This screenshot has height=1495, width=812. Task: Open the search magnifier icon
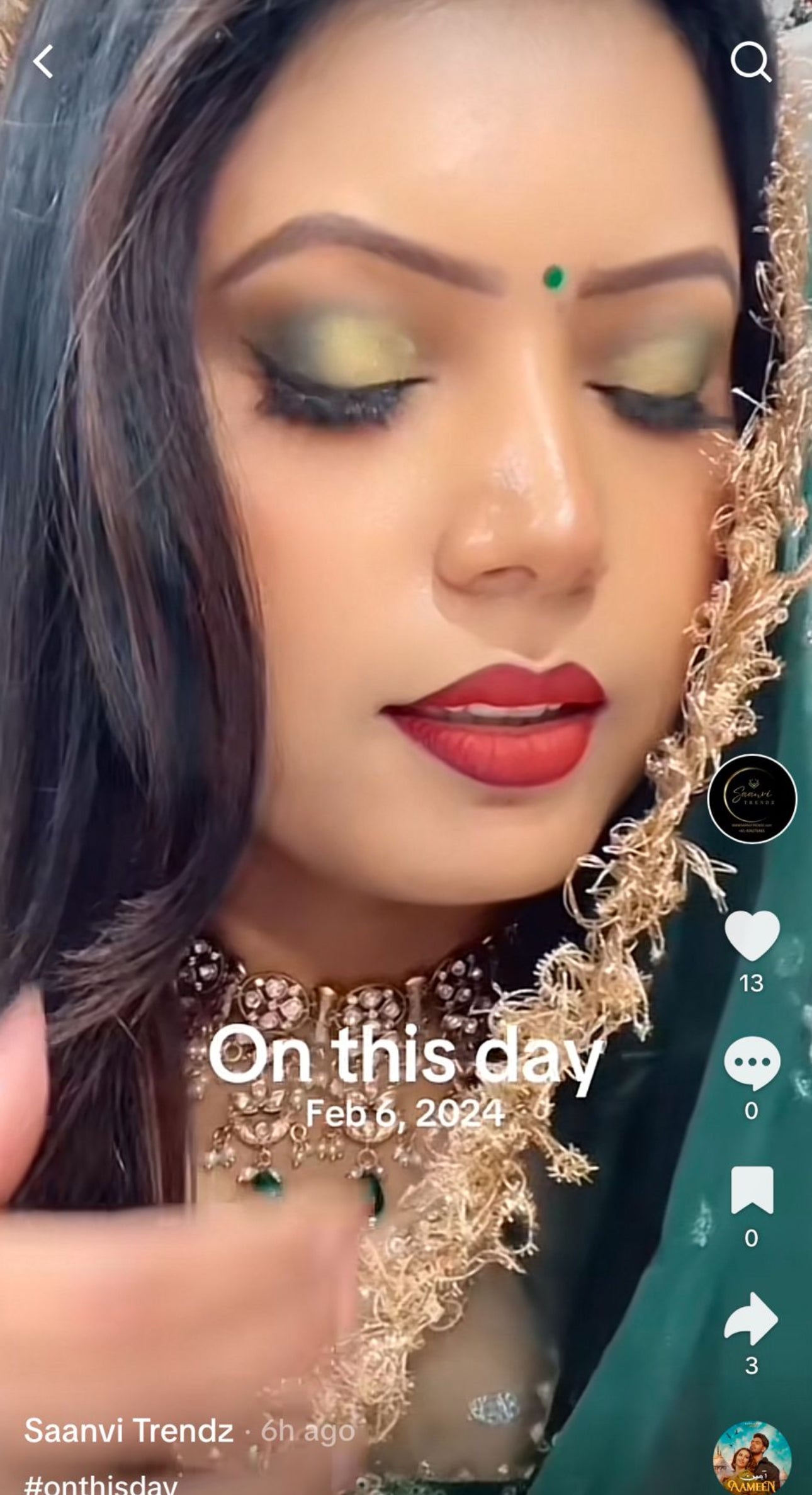pos(750,62)
